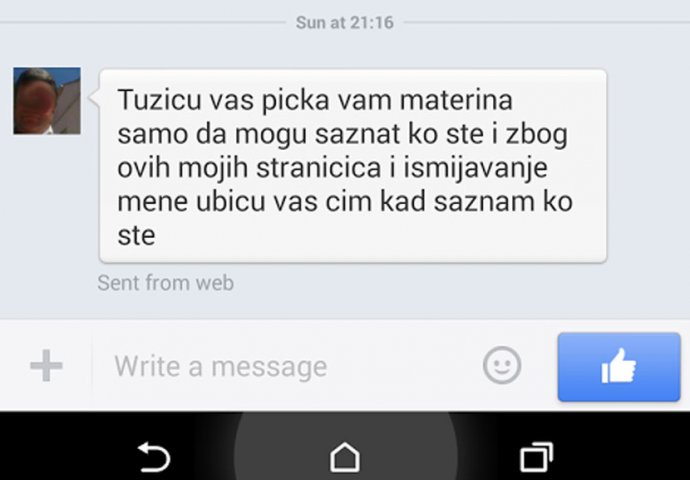
Task: Open the sender's profile picture
Action: point(47,101)
